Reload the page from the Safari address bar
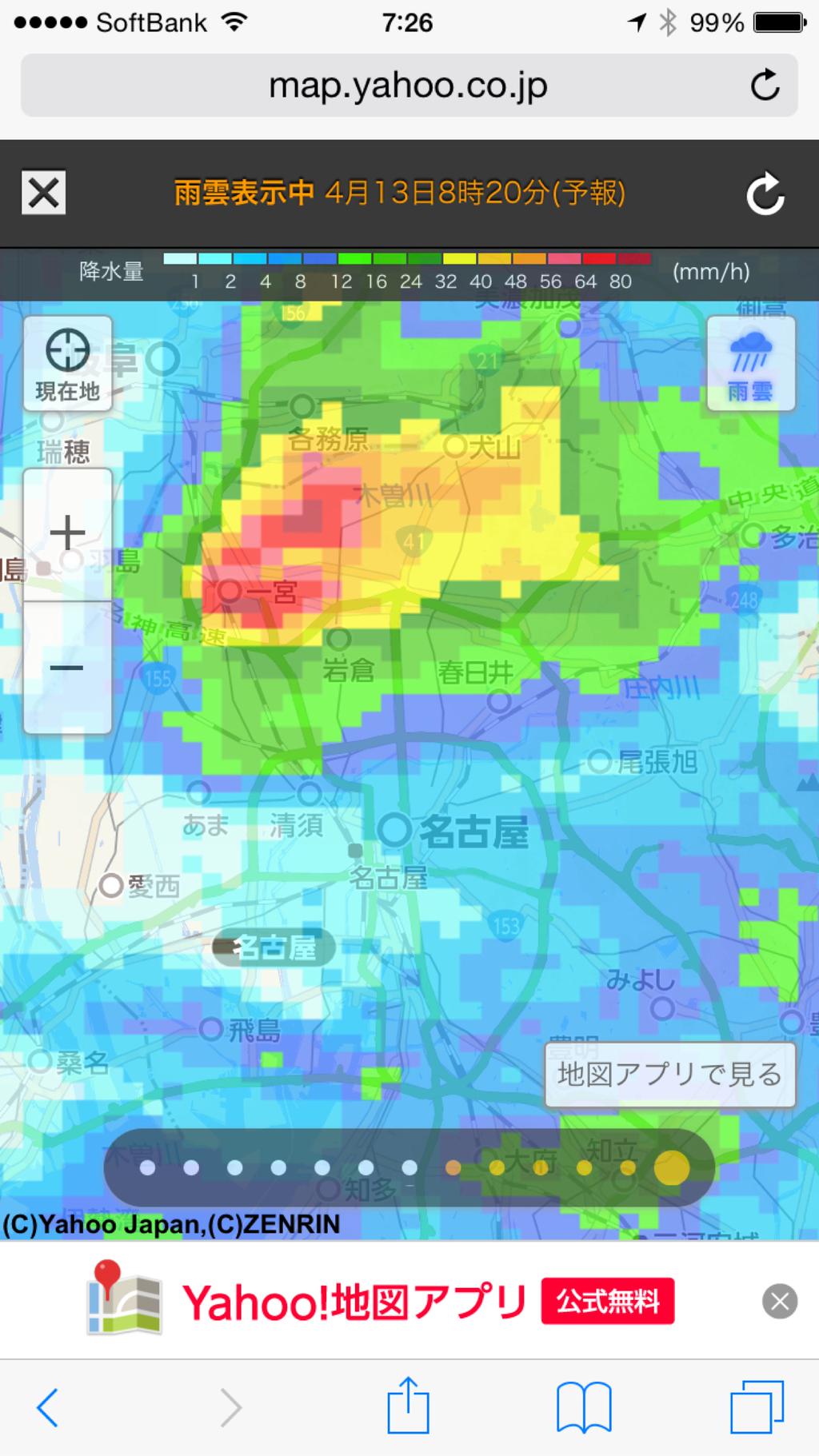This screenshot has height=1456, width=819. [765, 85]
